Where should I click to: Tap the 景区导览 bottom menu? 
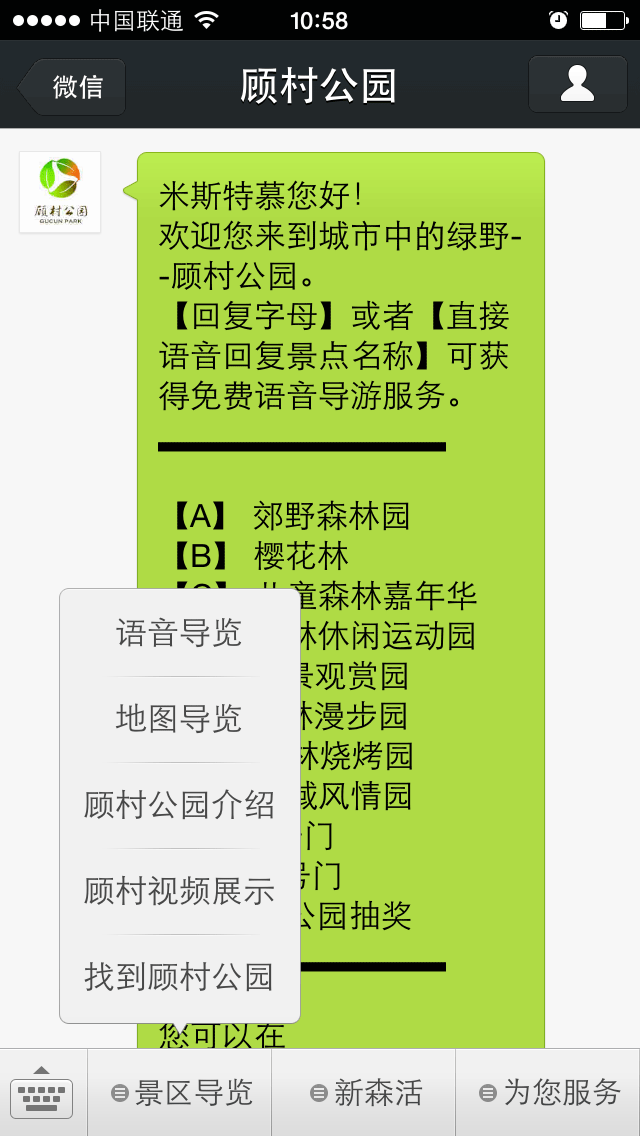pos(181,1093)
